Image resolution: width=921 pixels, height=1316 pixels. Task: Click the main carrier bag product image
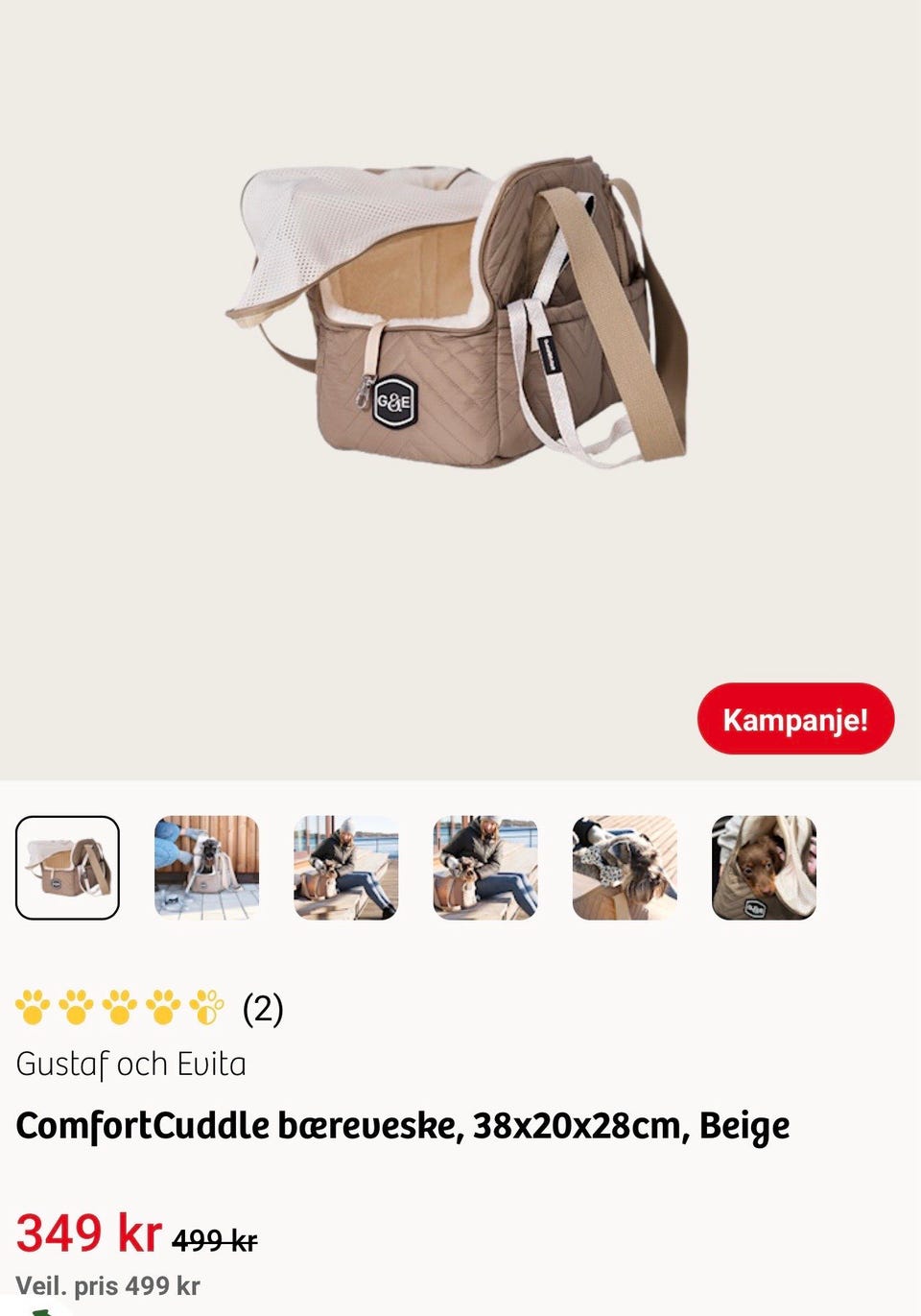click(451, 317)
